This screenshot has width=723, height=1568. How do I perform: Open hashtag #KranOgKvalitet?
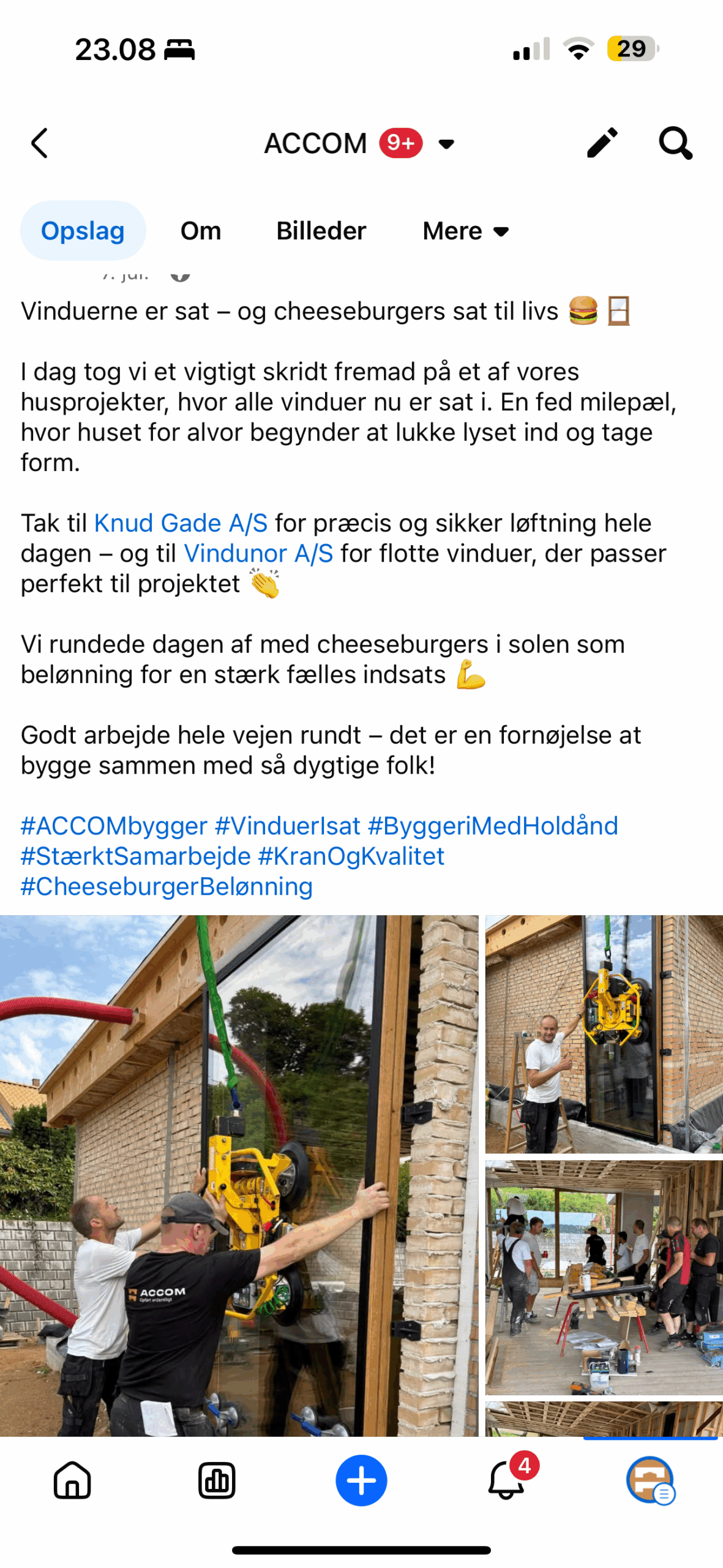pyautogui.click(x=351, y=856)
